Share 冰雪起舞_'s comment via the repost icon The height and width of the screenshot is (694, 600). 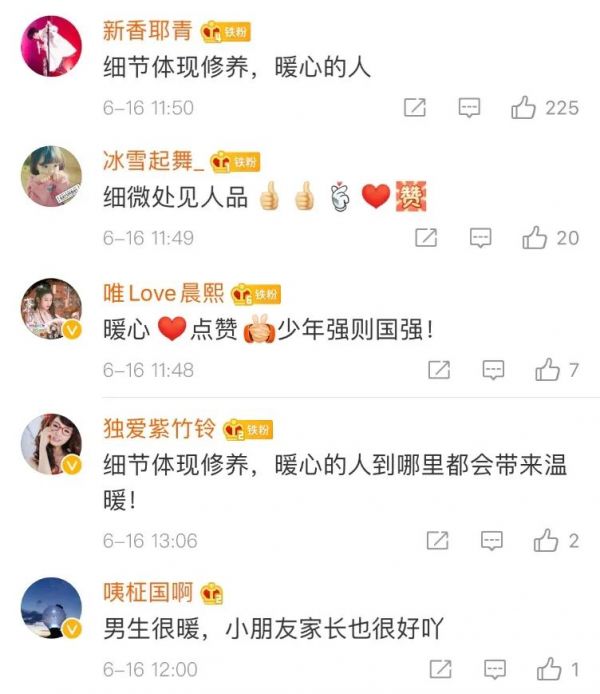(426, 238)
